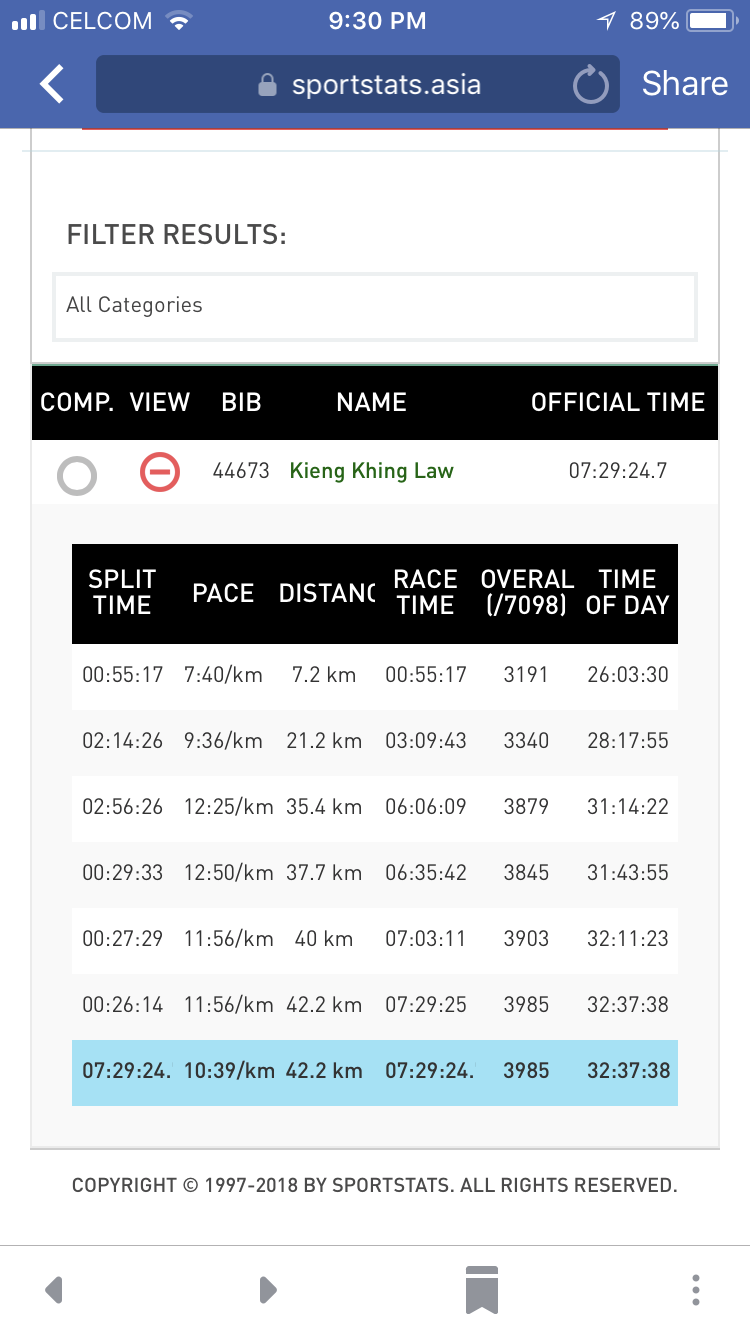Tap the Share button
750x1334 pixels.
[x=685, y=84]
